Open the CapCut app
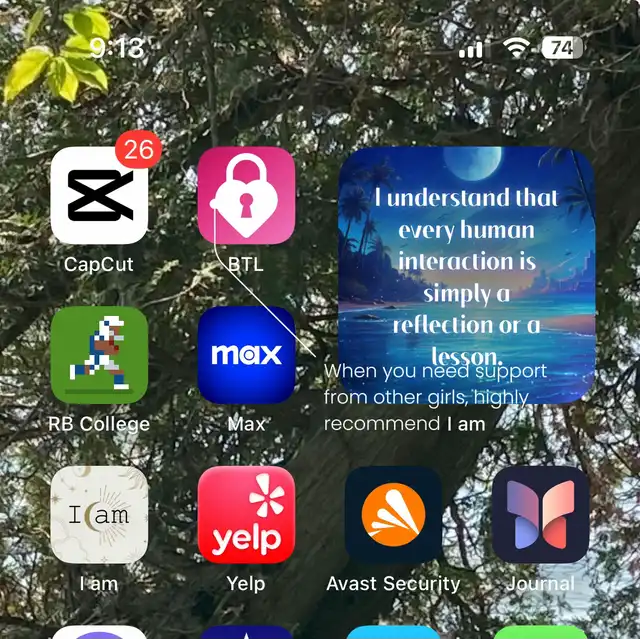Image resolution: width=640 pixels, height=639 pixels. pyautogui.click(x=99, y=196)
